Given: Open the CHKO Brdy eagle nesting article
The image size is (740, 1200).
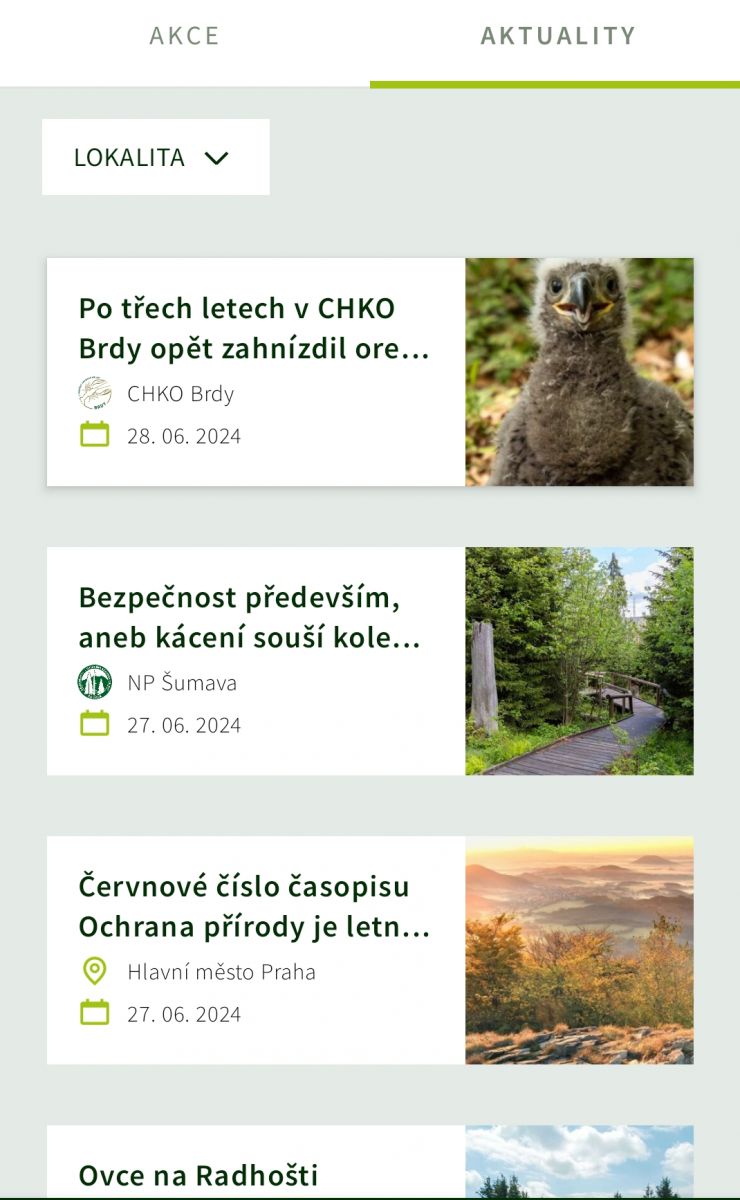Looking at the screenshot, I should pyautogui.click(x=370, y=372).
